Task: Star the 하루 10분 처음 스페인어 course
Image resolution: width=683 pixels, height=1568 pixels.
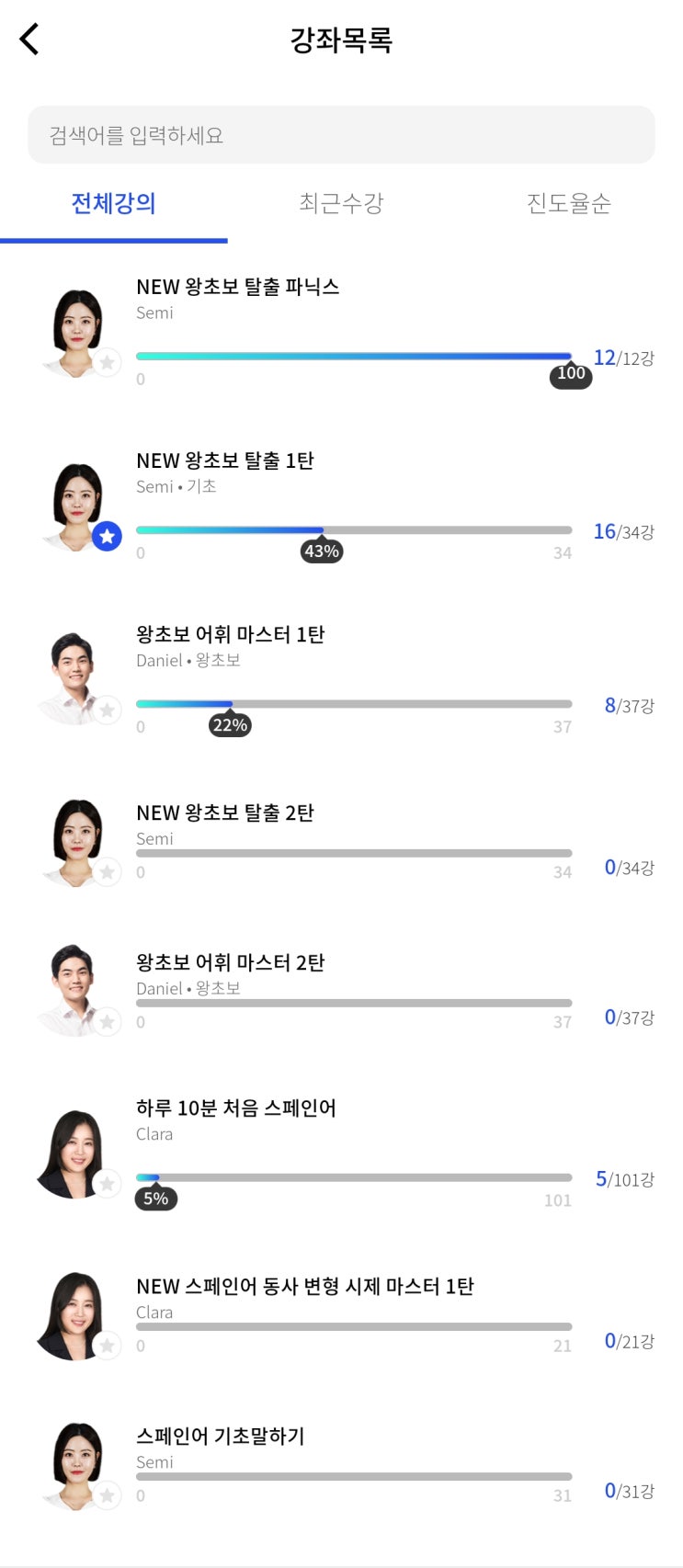Action: (107, 1184)
